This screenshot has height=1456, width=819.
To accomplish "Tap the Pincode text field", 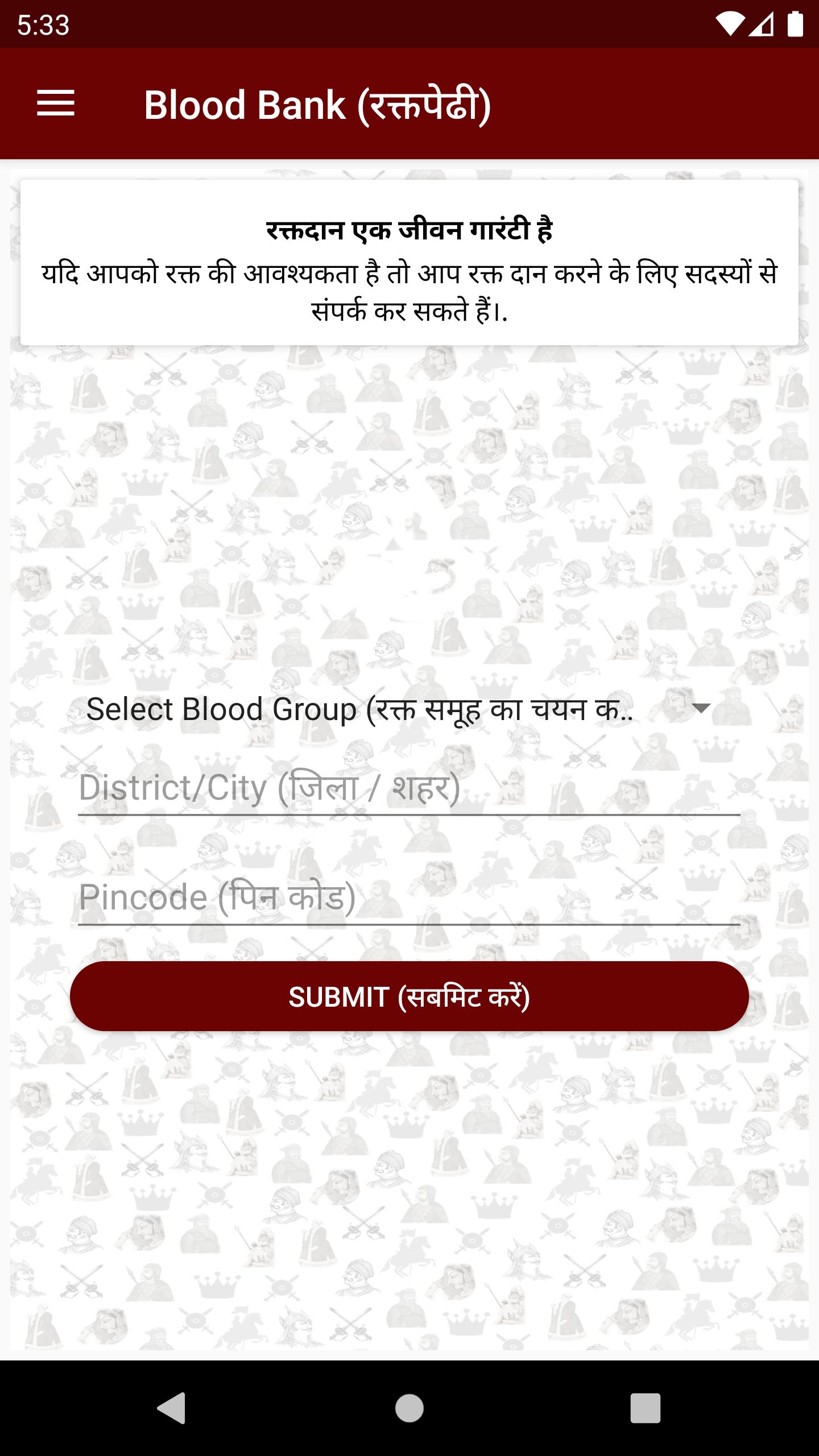I will point(408,897).
